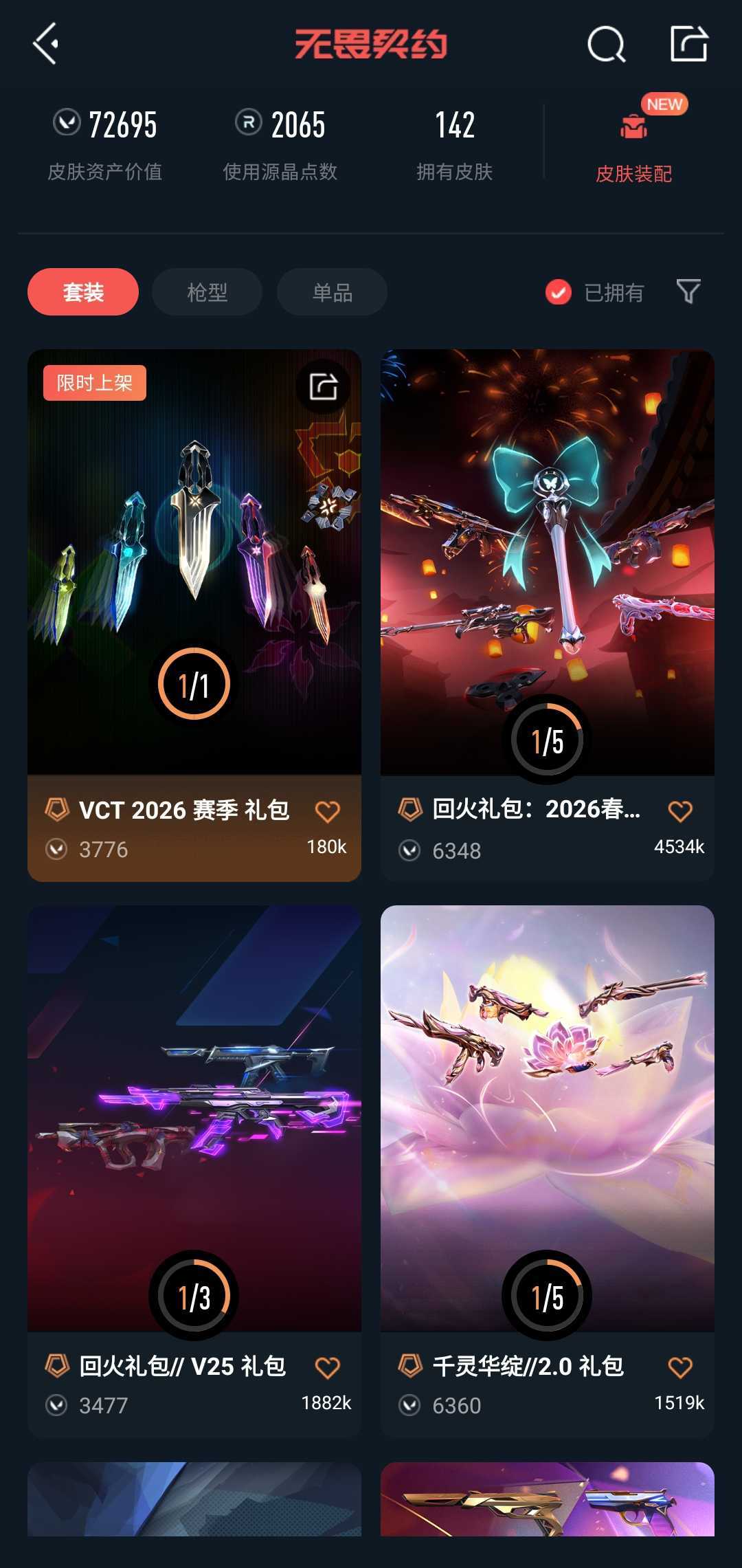Tap the share icon in the top bar

pos(689,45)
